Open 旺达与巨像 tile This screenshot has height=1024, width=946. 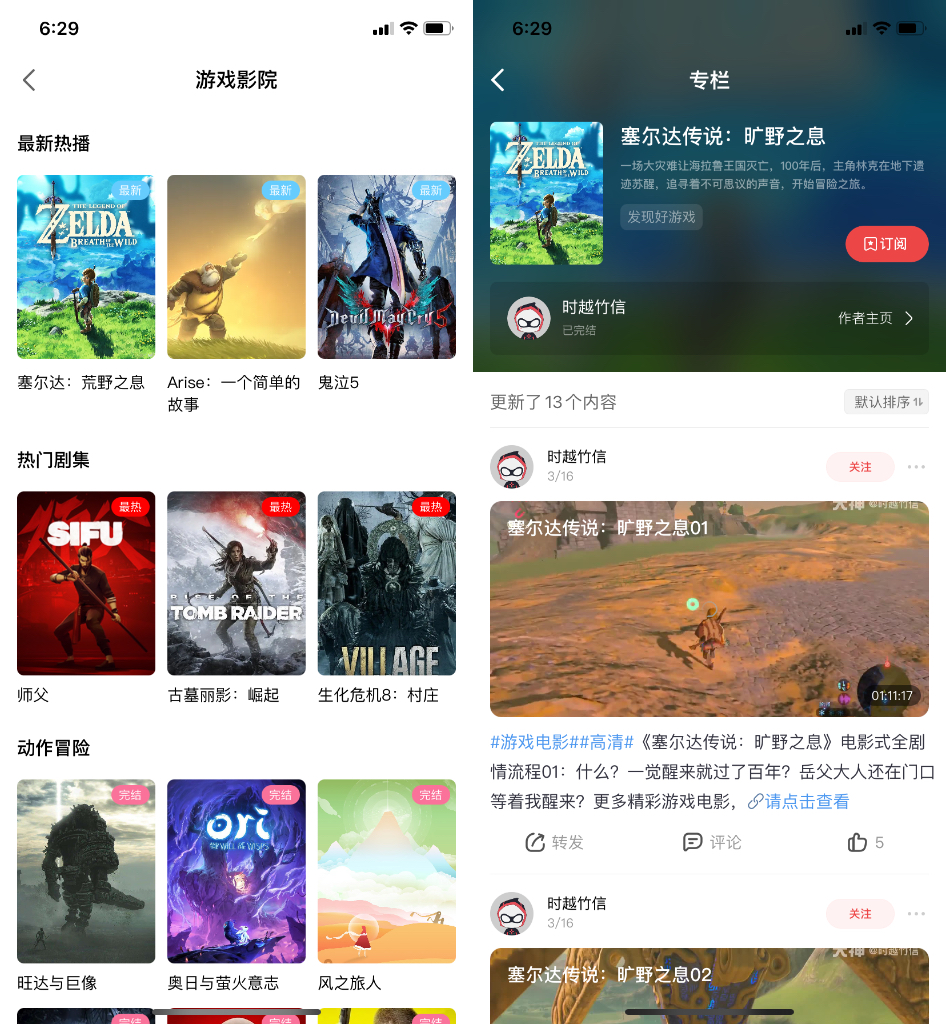point(86,871)
